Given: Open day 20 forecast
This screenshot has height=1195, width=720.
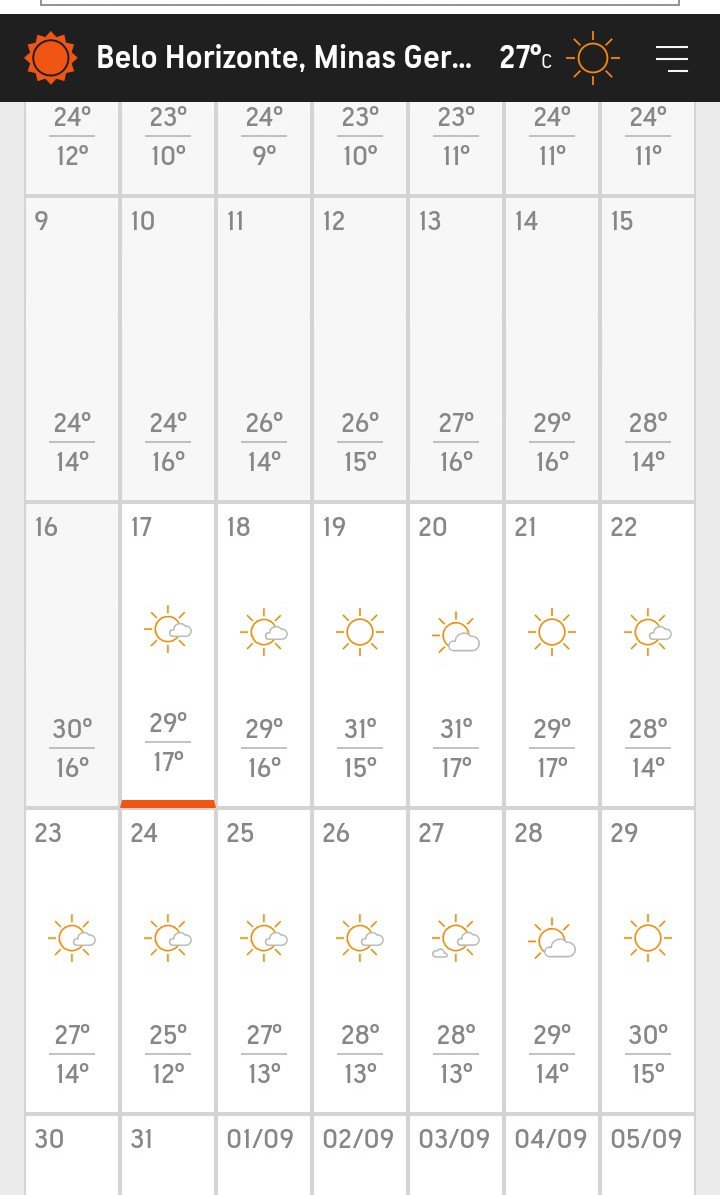Looking at the screenshot, I should point(456,655).
